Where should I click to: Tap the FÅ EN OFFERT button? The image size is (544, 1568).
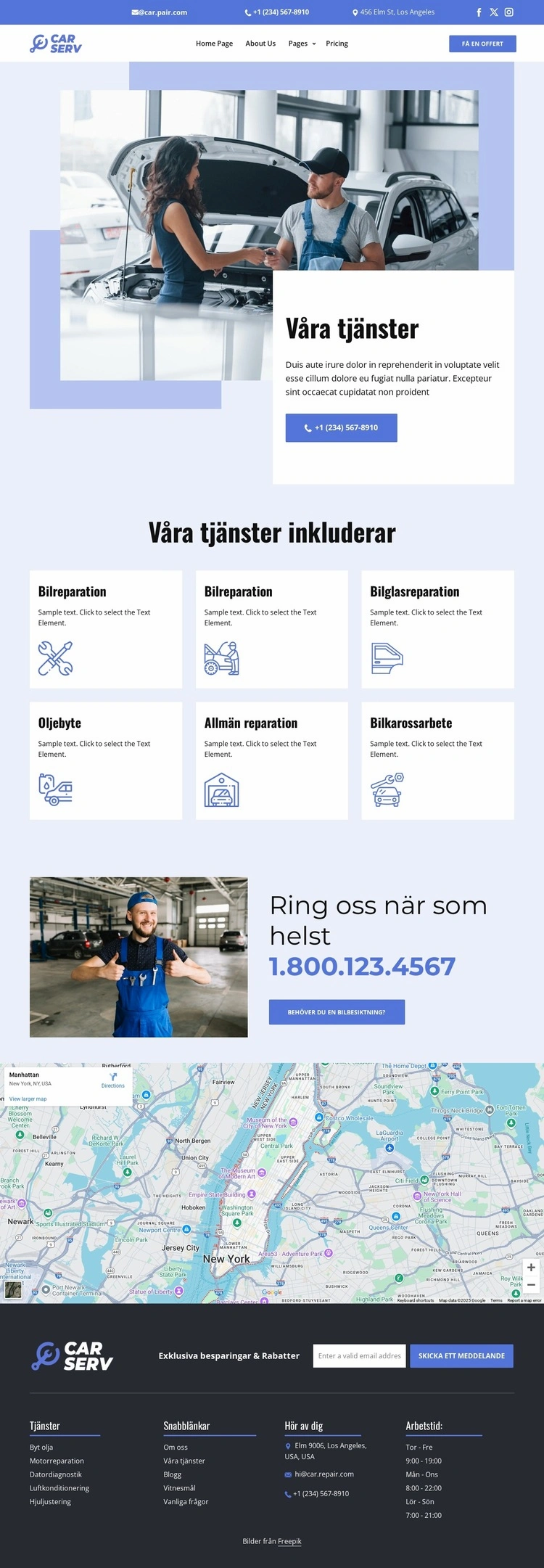(x=482, y=44)
